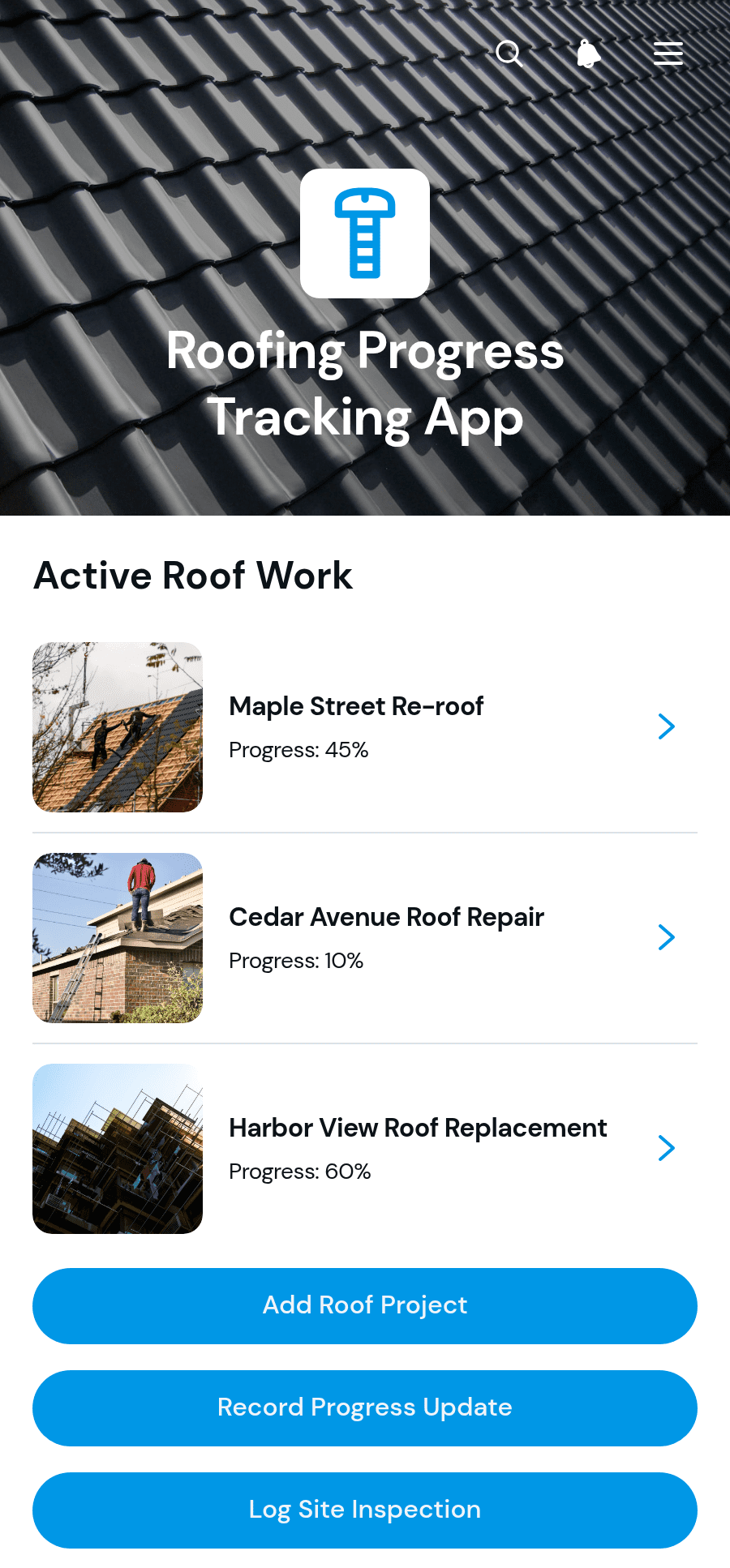Open Harbor View Roof Replacement project

365,1149
